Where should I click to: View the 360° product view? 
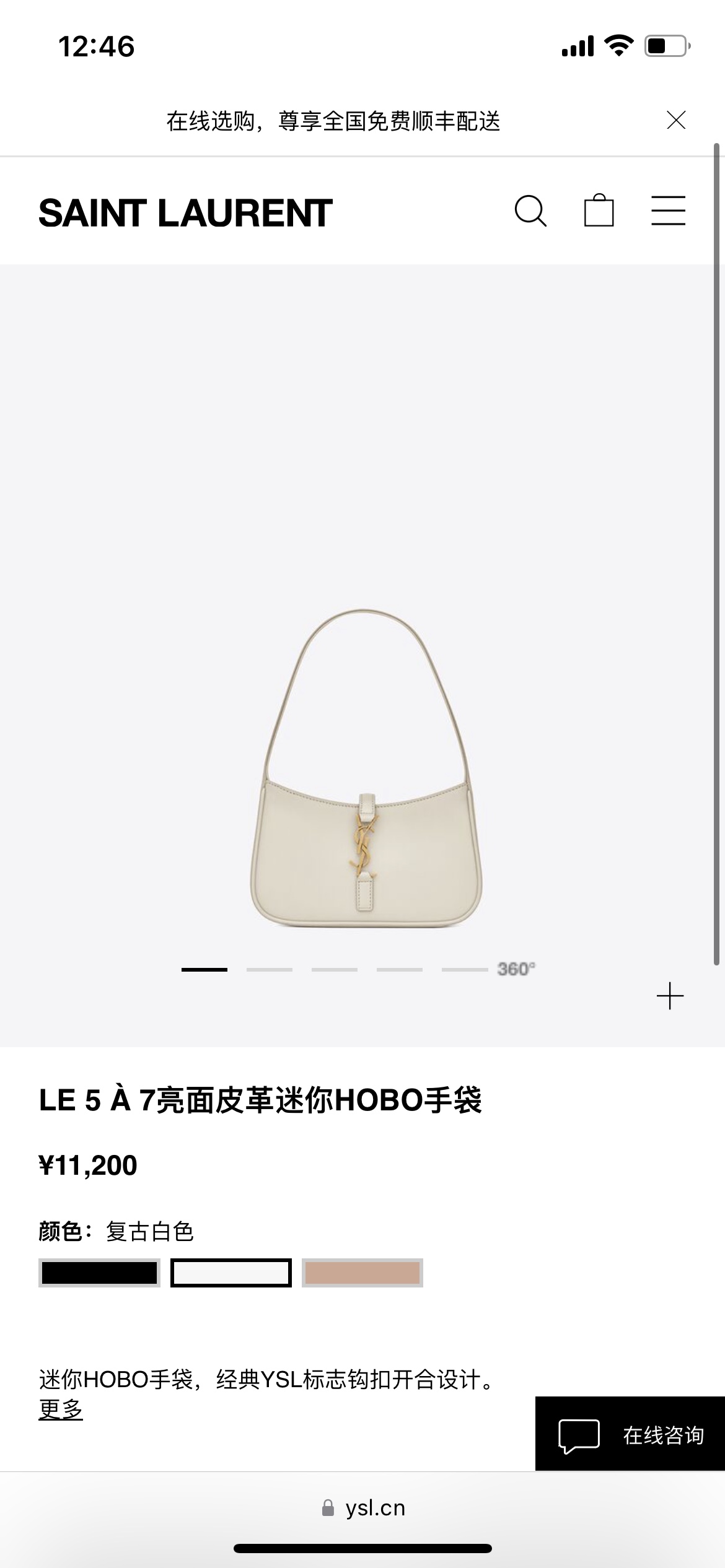coord(516,969)
